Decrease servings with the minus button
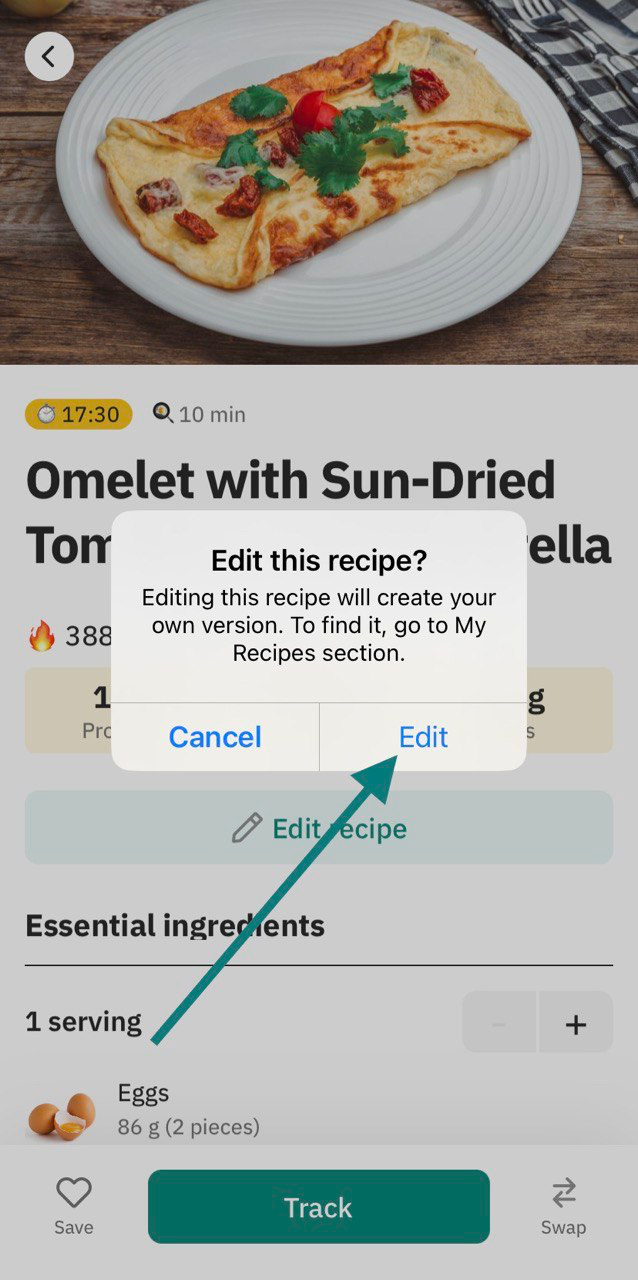Viewport: 638px width, 1280px height. 499,1023
